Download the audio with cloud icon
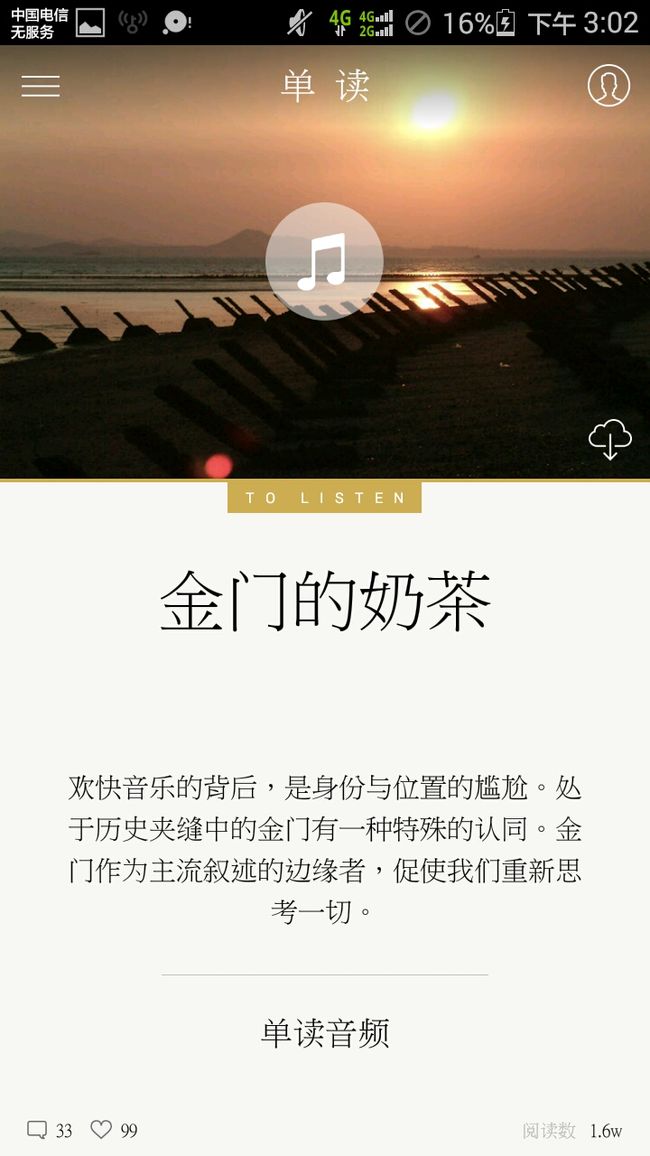The image size is (650, 1156). pyautogui.click(x=610, y=439)
